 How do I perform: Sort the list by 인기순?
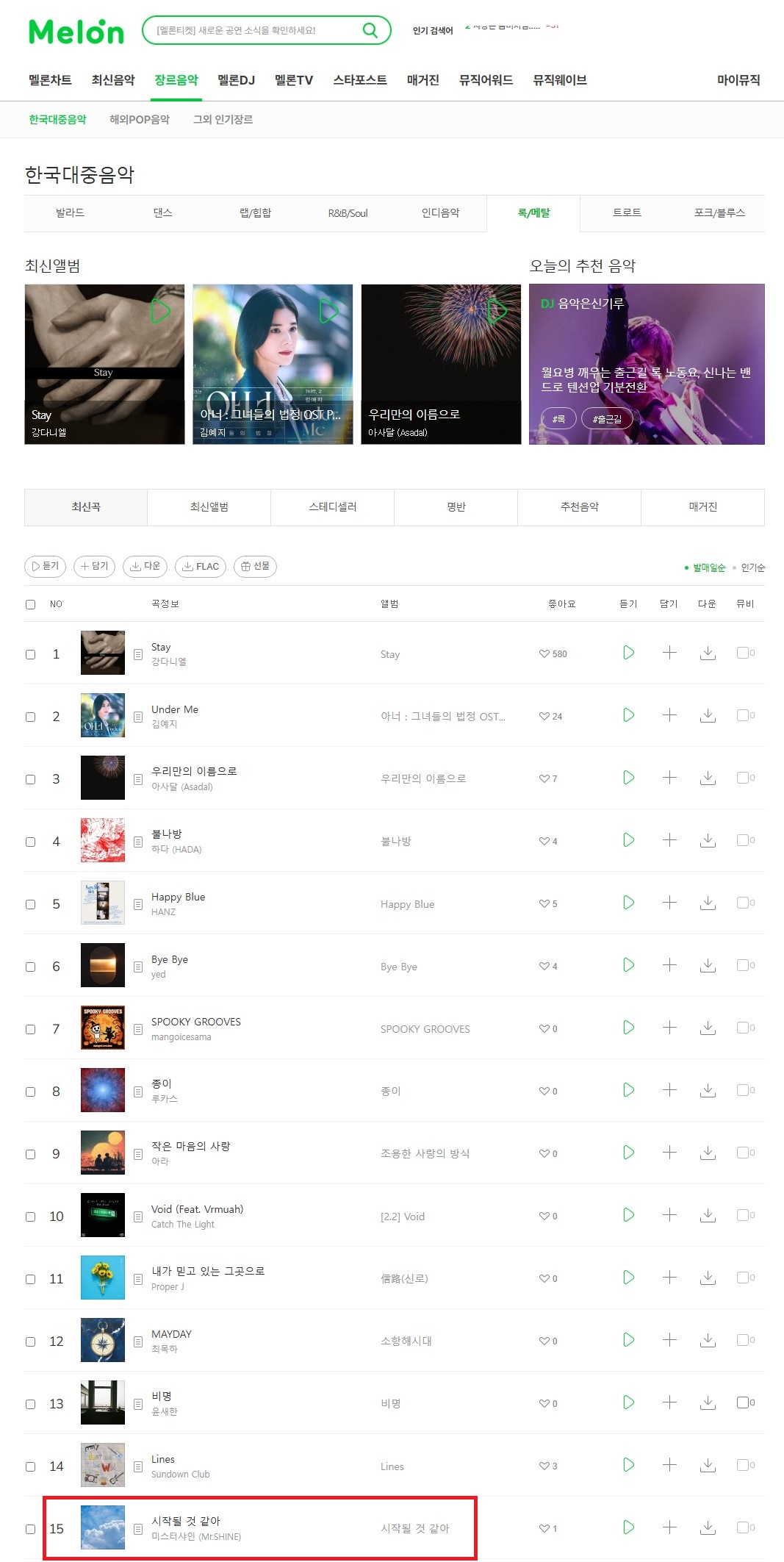(x=752, y=568)
